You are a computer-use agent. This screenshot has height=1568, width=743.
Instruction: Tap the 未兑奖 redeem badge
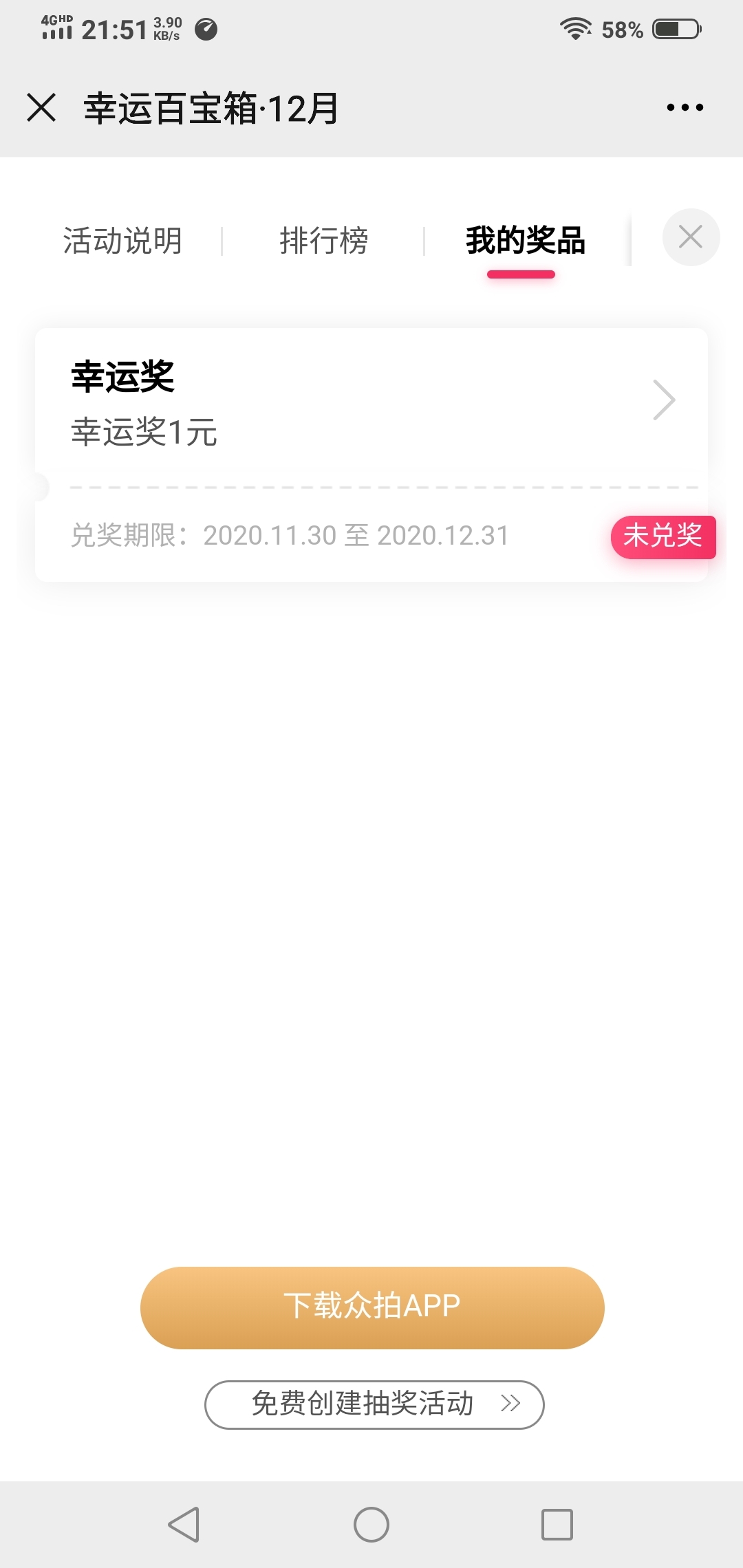(x=663, y=536)
